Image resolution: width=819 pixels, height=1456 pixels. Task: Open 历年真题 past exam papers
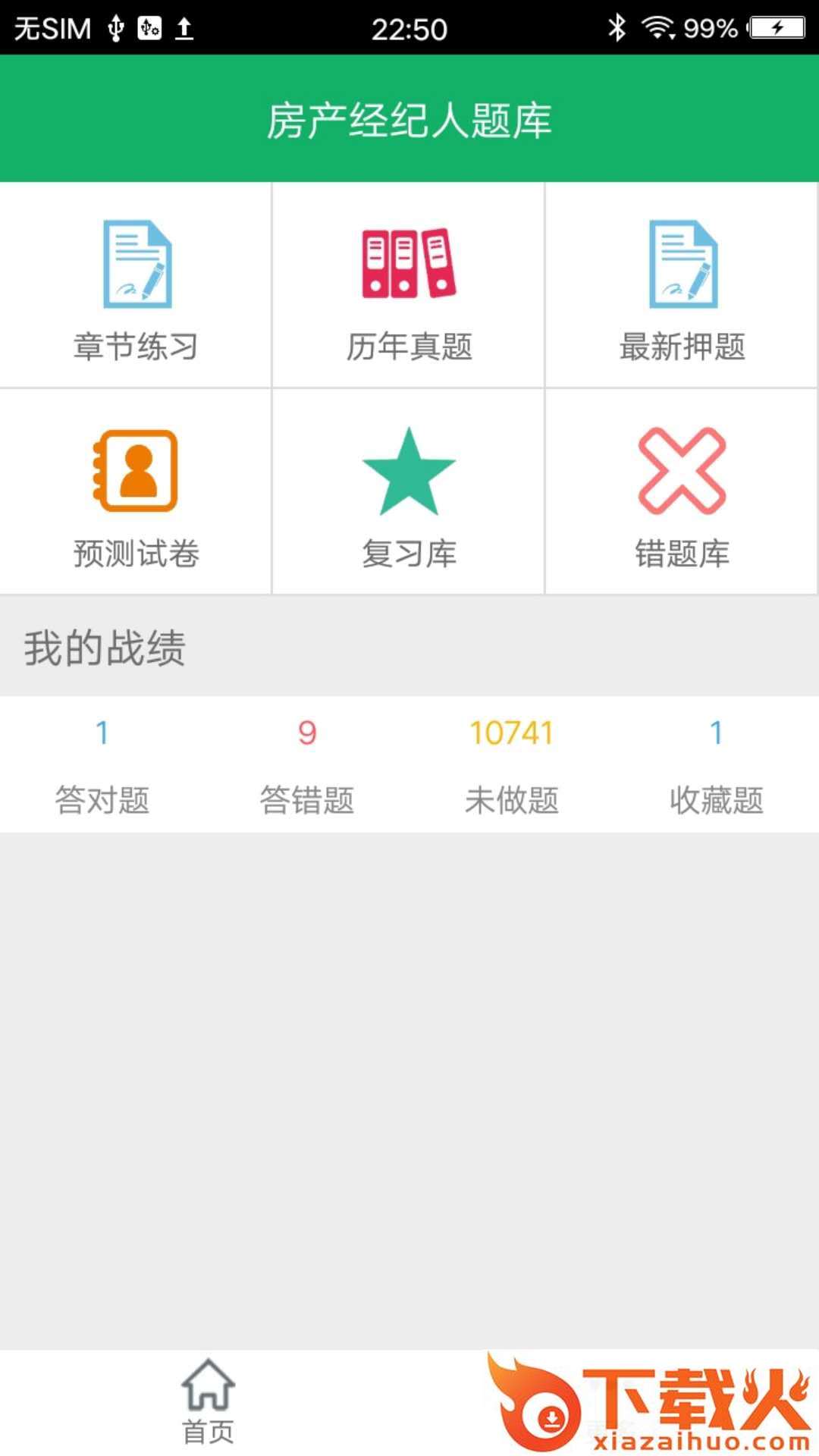409,286
